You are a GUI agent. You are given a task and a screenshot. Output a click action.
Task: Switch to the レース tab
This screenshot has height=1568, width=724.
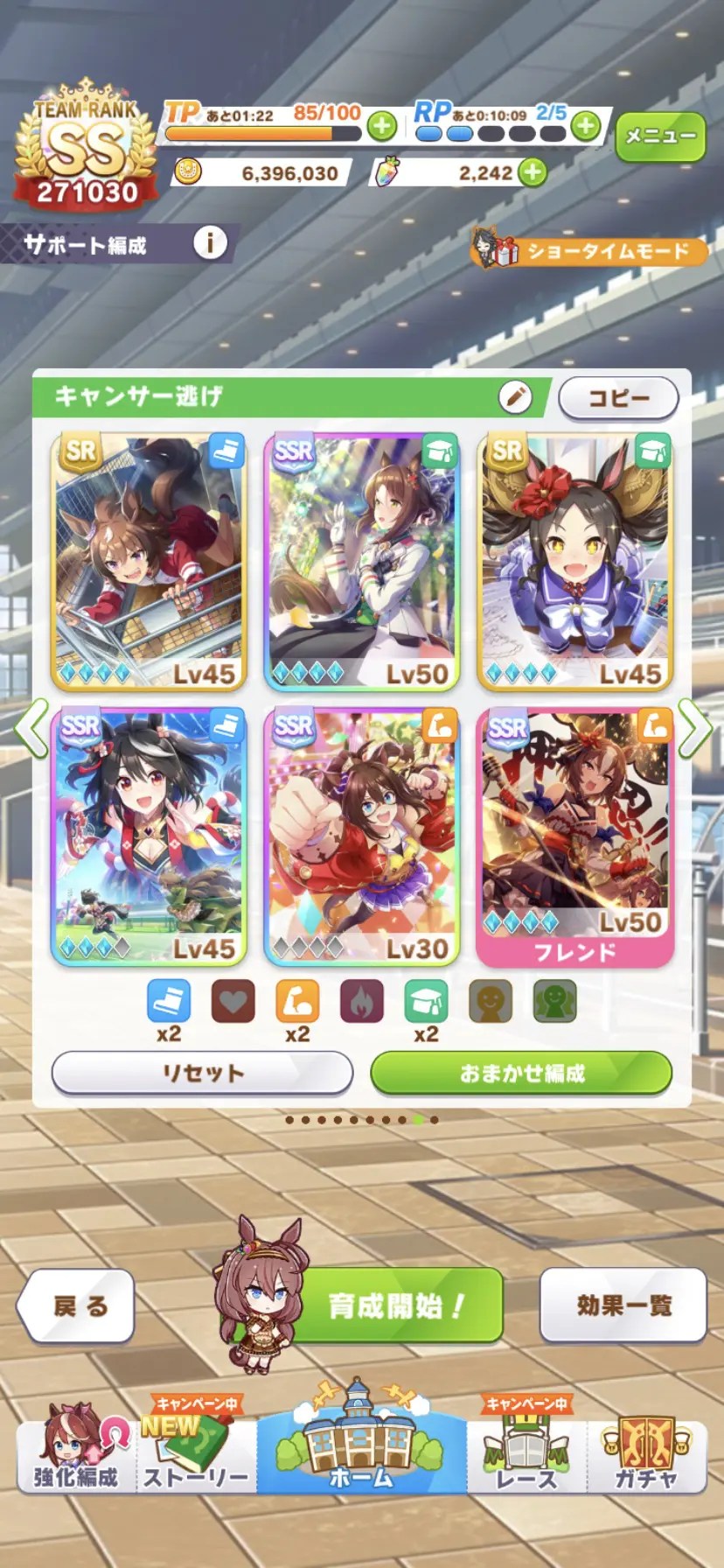point(526,1454)
